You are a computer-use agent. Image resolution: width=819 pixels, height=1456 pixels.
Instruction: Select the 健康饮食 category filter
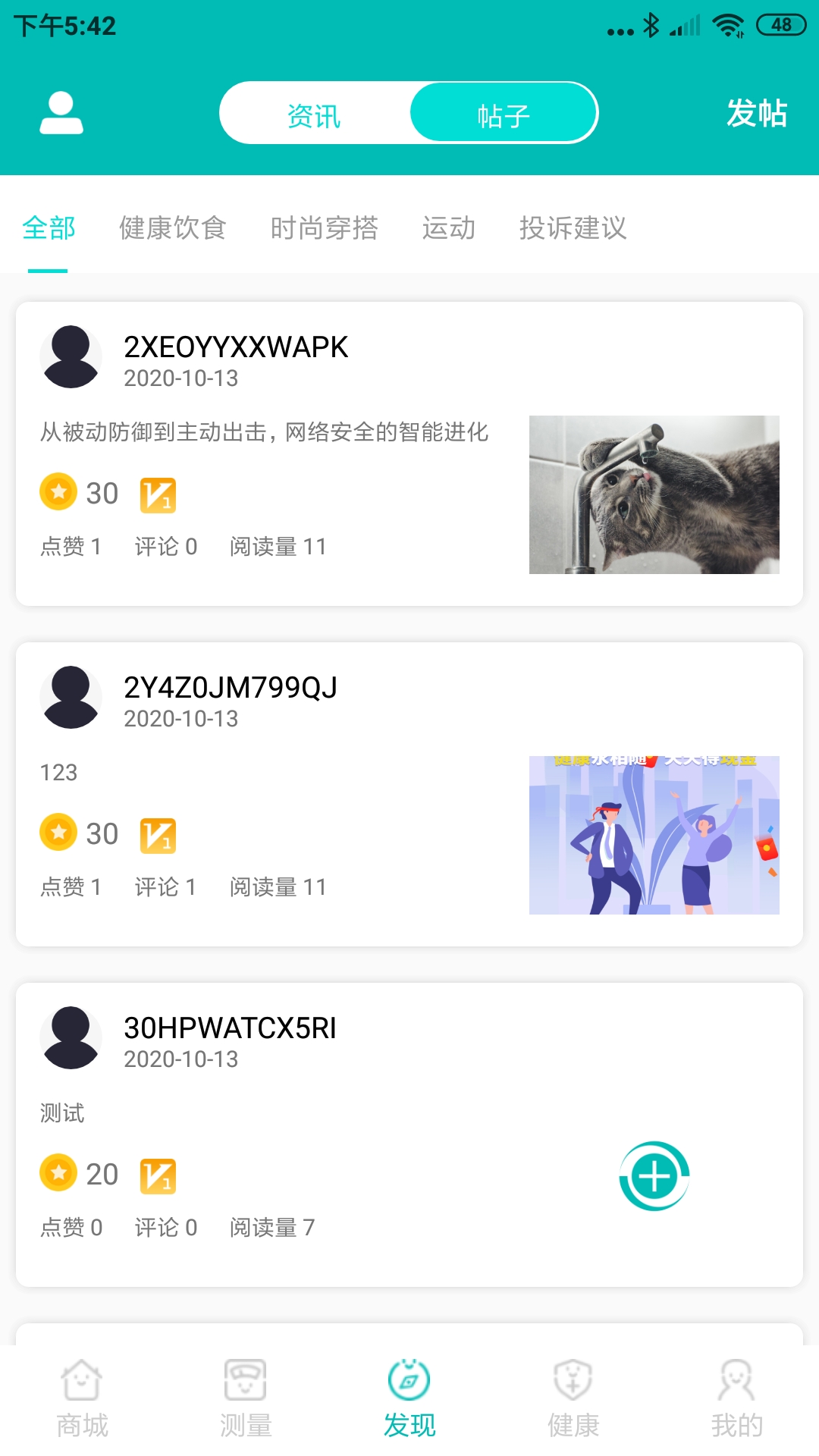click(x=173, y=228)
